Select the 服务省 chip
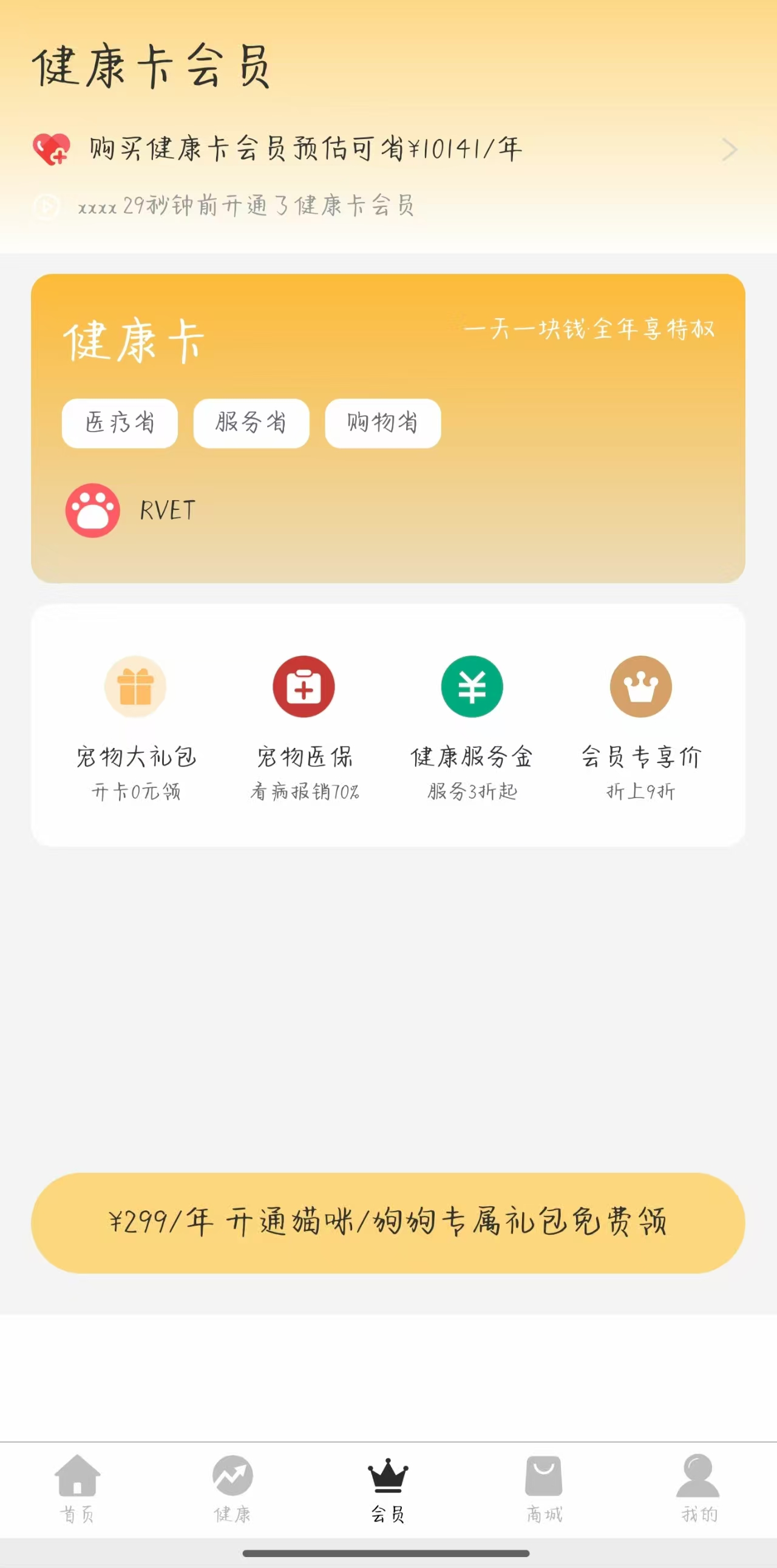This screenshot has width=777, height=1568. pyautogui.click(x=251, y=423)
